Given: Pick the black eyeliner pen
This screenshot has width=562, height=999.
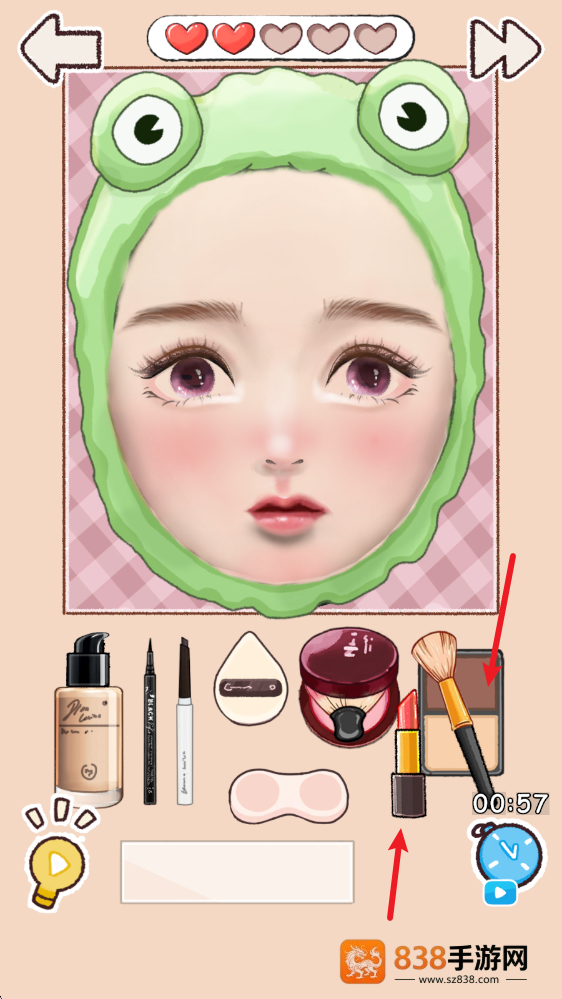Looking at the screenshot, I should [150, 722].
